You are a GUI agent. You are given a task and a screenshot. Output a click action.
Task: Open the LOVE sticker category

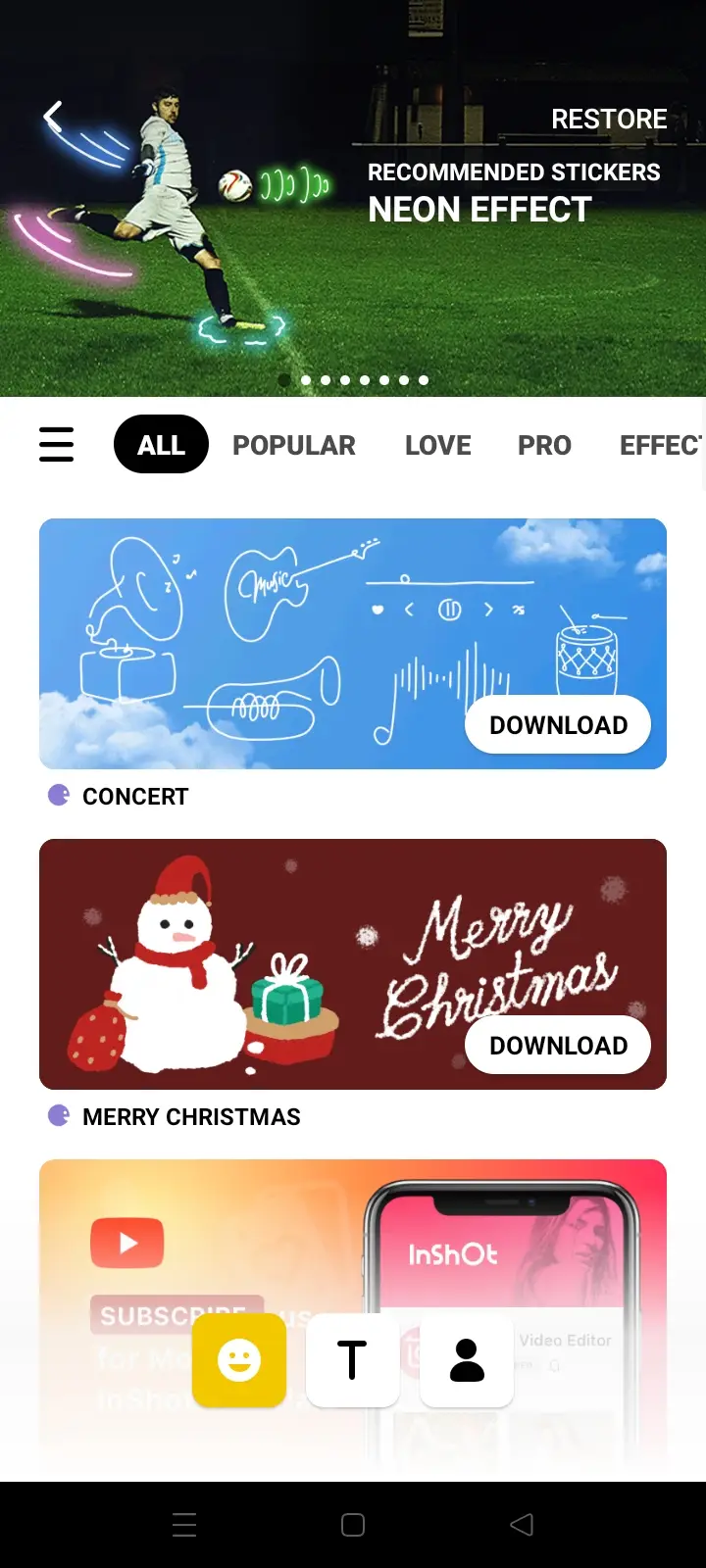click(437, 444)
